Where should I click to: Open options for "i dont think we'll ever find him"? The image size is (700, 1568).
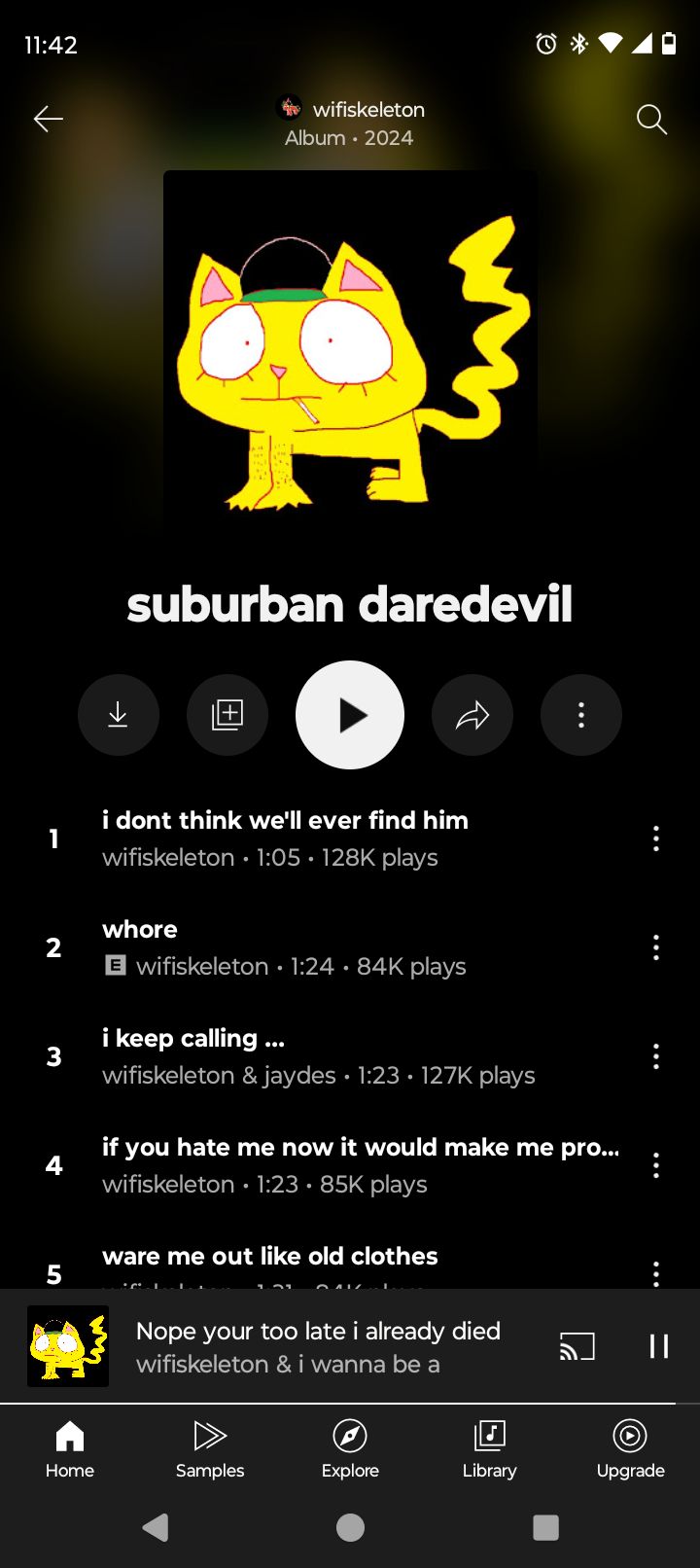(656, 838)
